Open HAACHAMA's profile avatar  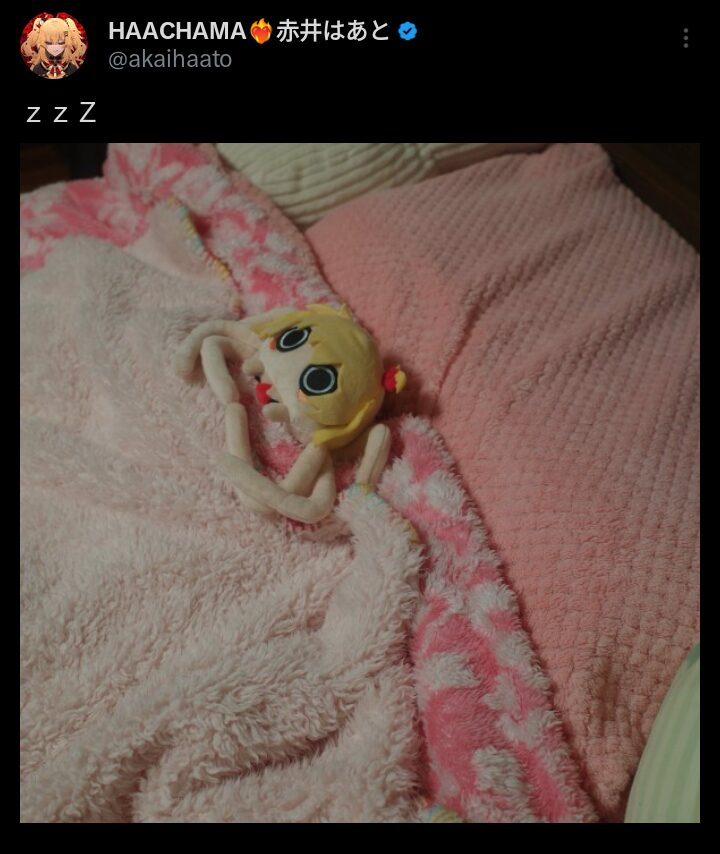pos(54,45)
